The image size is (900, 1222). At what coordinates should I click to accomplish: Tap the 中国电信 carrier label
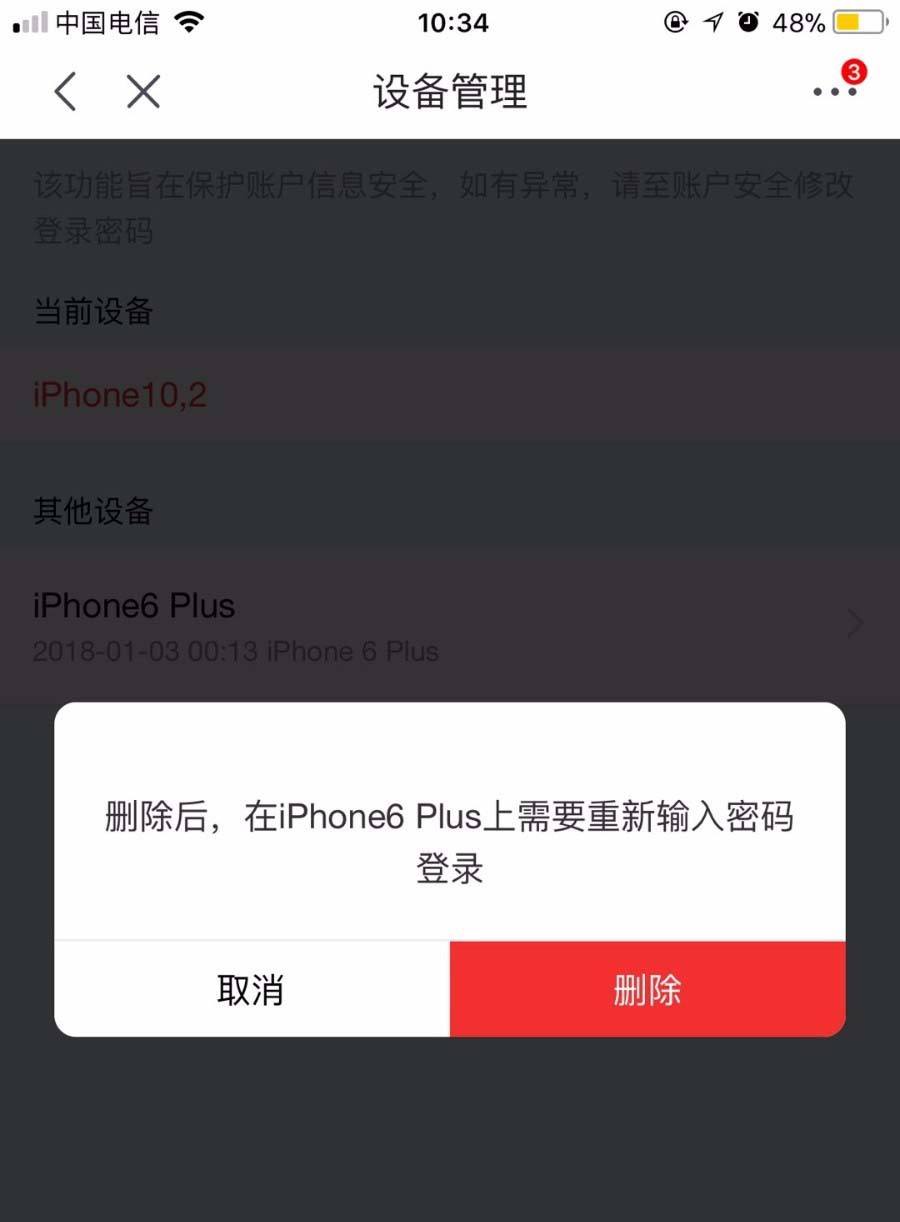(x=110, y=22)
